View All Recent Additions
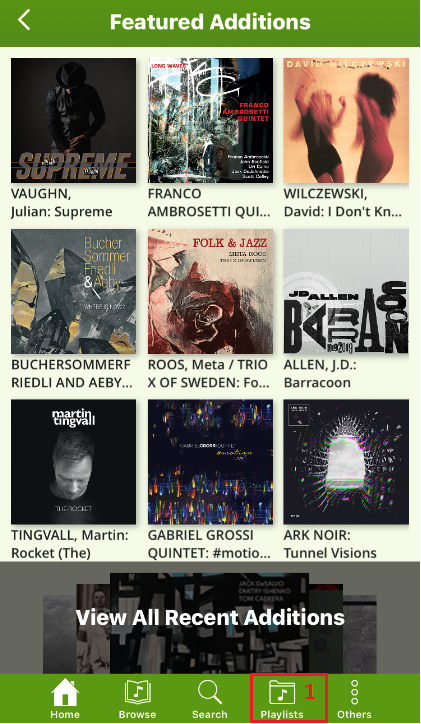Viewport: 421px width, 724px height. 210,617
